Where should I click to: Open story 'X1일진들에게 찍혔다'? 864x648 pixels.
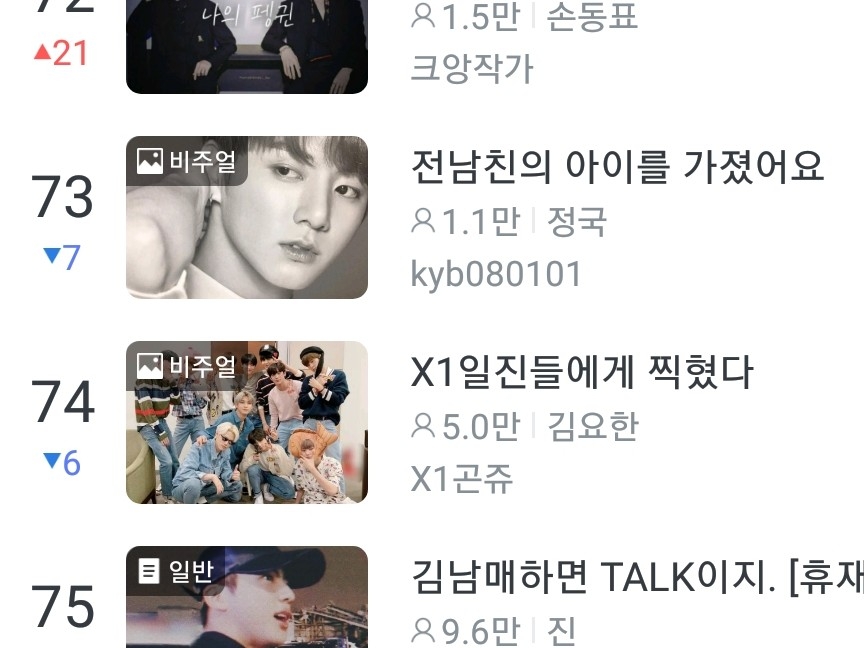(x=582, y=373)
